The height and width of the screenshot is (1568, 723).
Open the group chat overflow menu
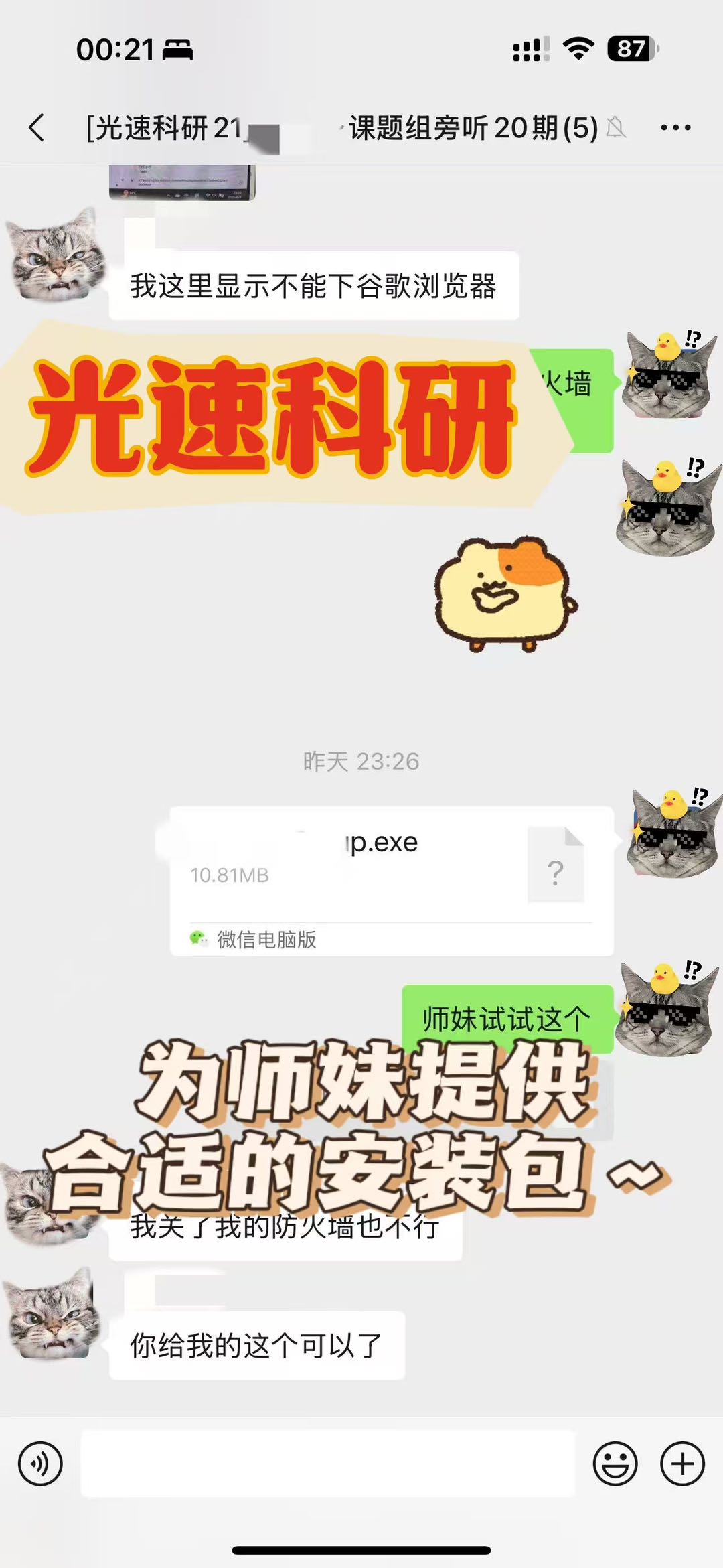pos(675,127)
